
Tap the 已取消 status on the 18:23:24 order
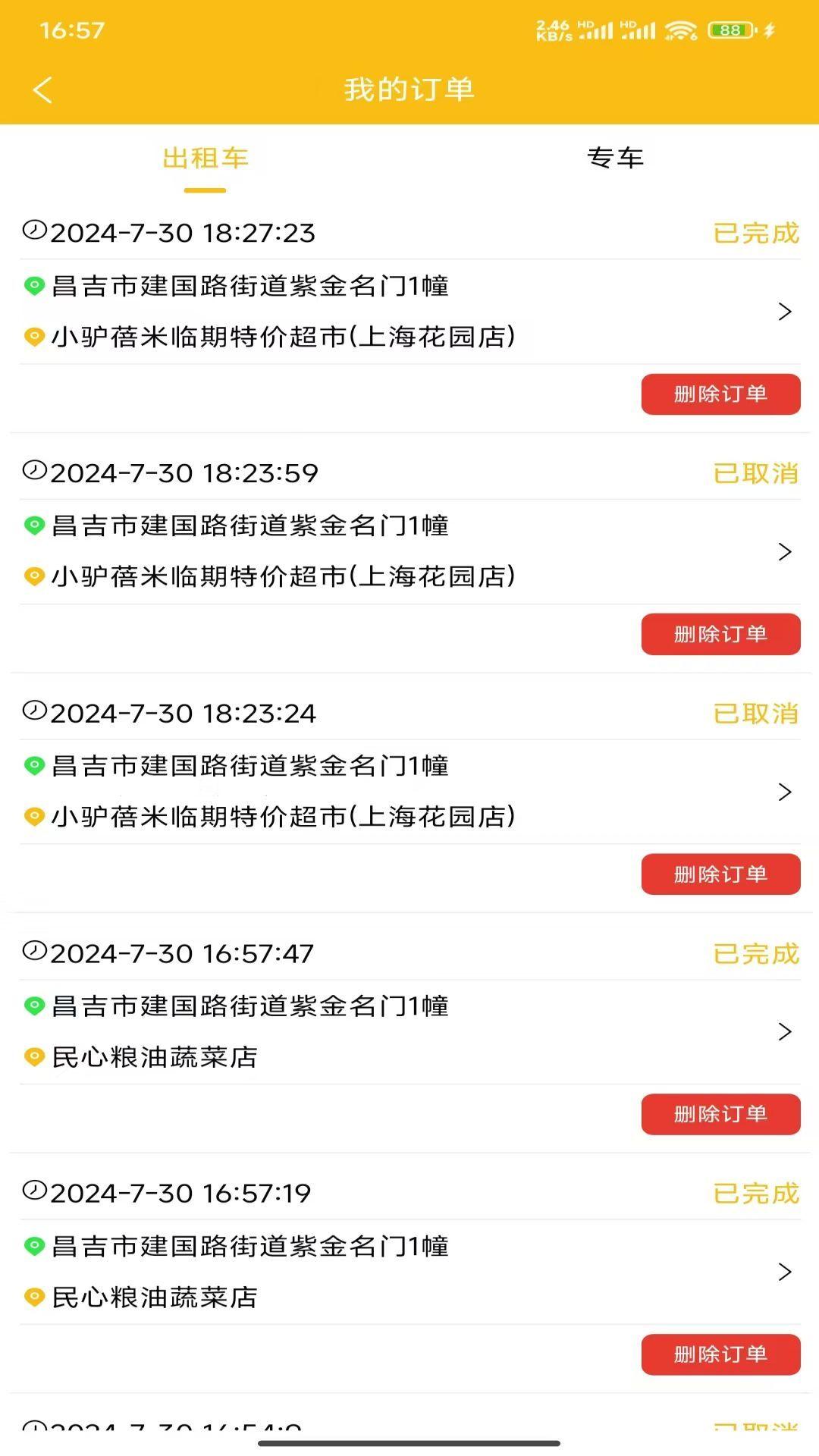tap(755, 713)
